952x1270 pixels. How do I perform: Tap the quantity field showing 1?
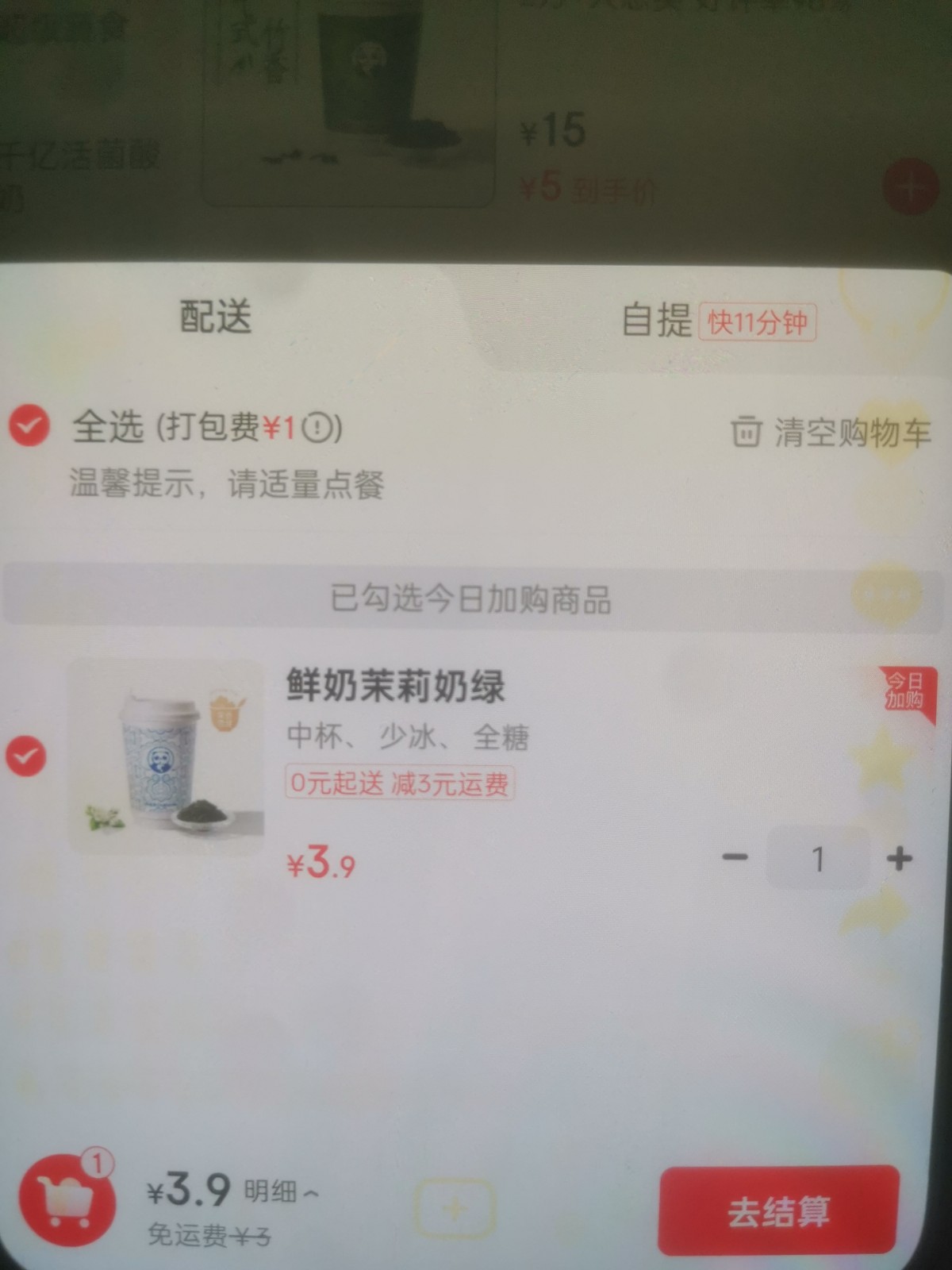coord(818,858)
